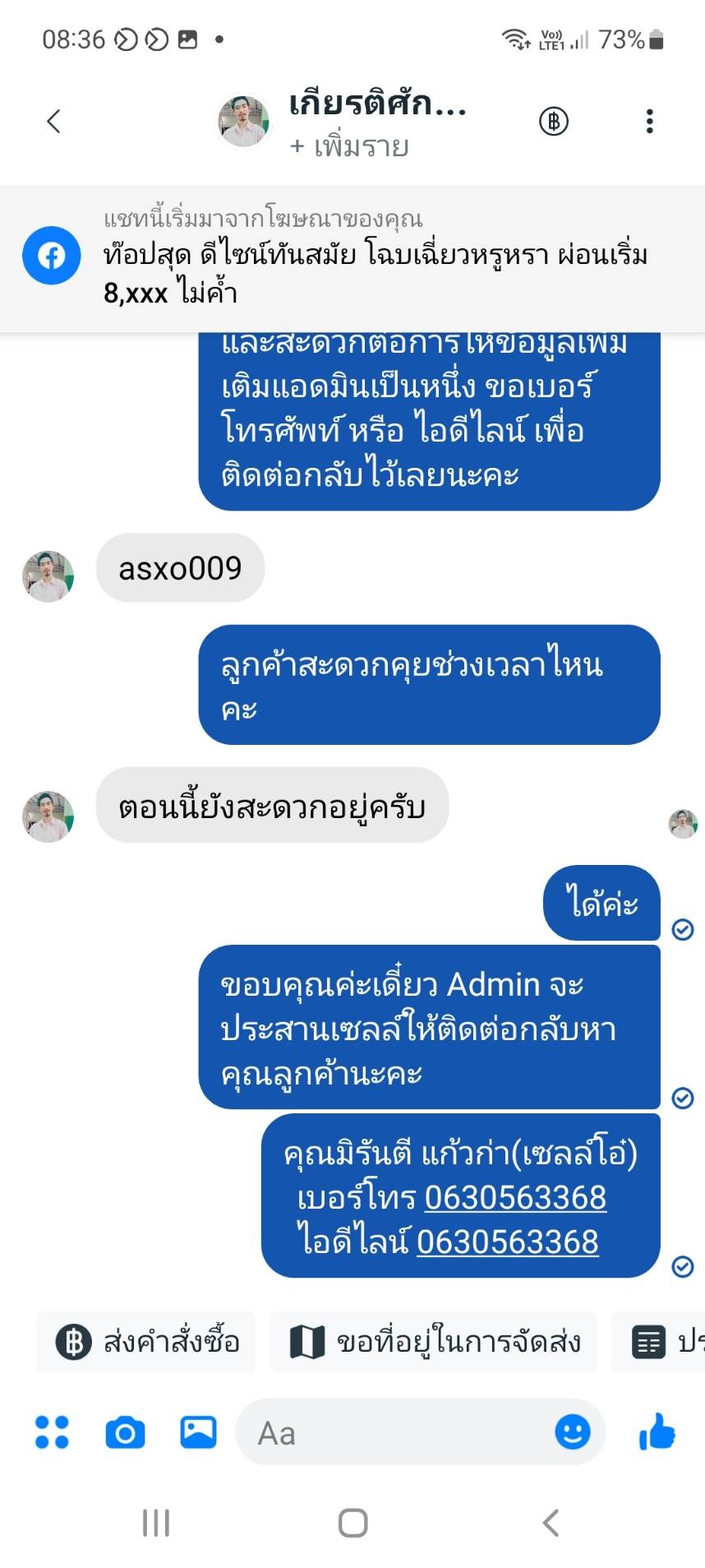Tap the LINE ID number link after ไอดีไลน์
Viewport: 705px width, 1568px height.
click(507, 1242)
